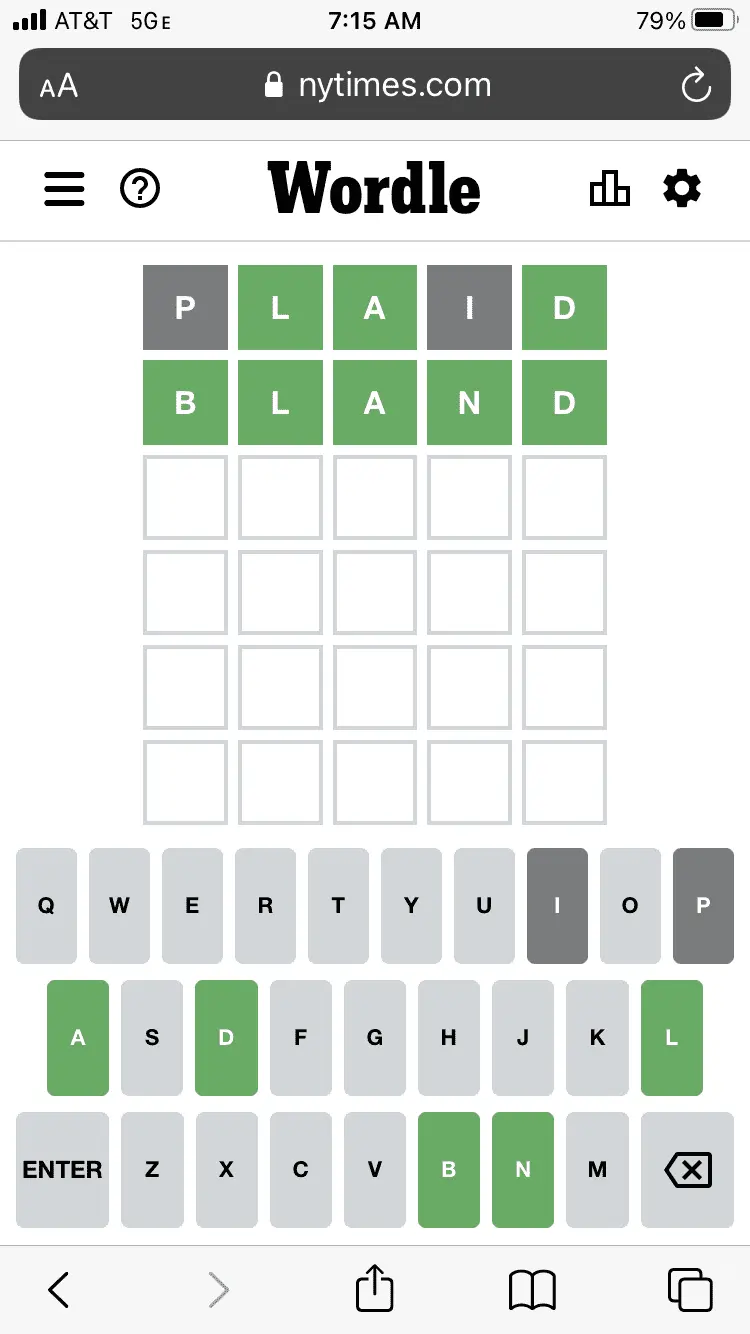Screen dimensions: 750x1334
Task: Open the help question mark icon
Action: pyautogui.click(x=140, y=188)
